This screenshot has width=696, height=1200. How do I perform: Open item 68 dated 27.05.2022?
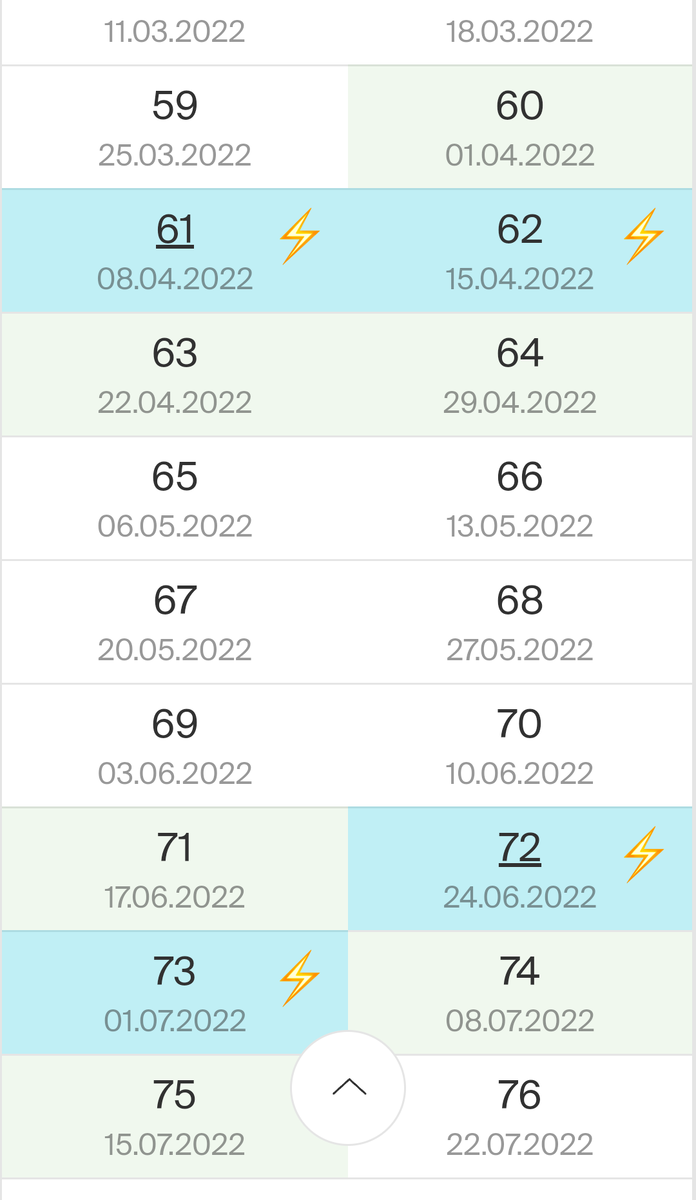pos(520,622)
